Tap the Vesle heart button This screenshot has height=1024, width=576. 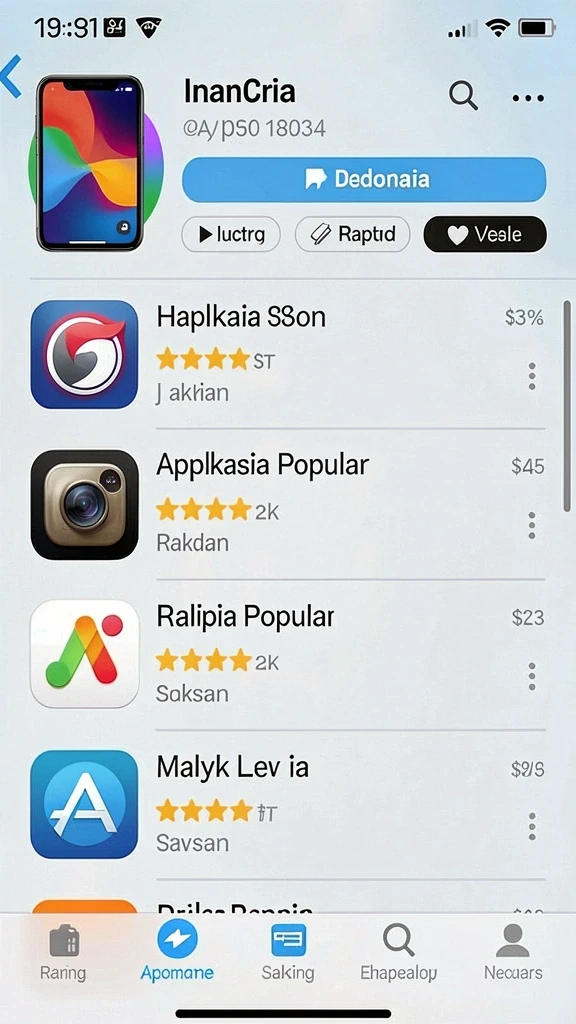click(485, 234)
